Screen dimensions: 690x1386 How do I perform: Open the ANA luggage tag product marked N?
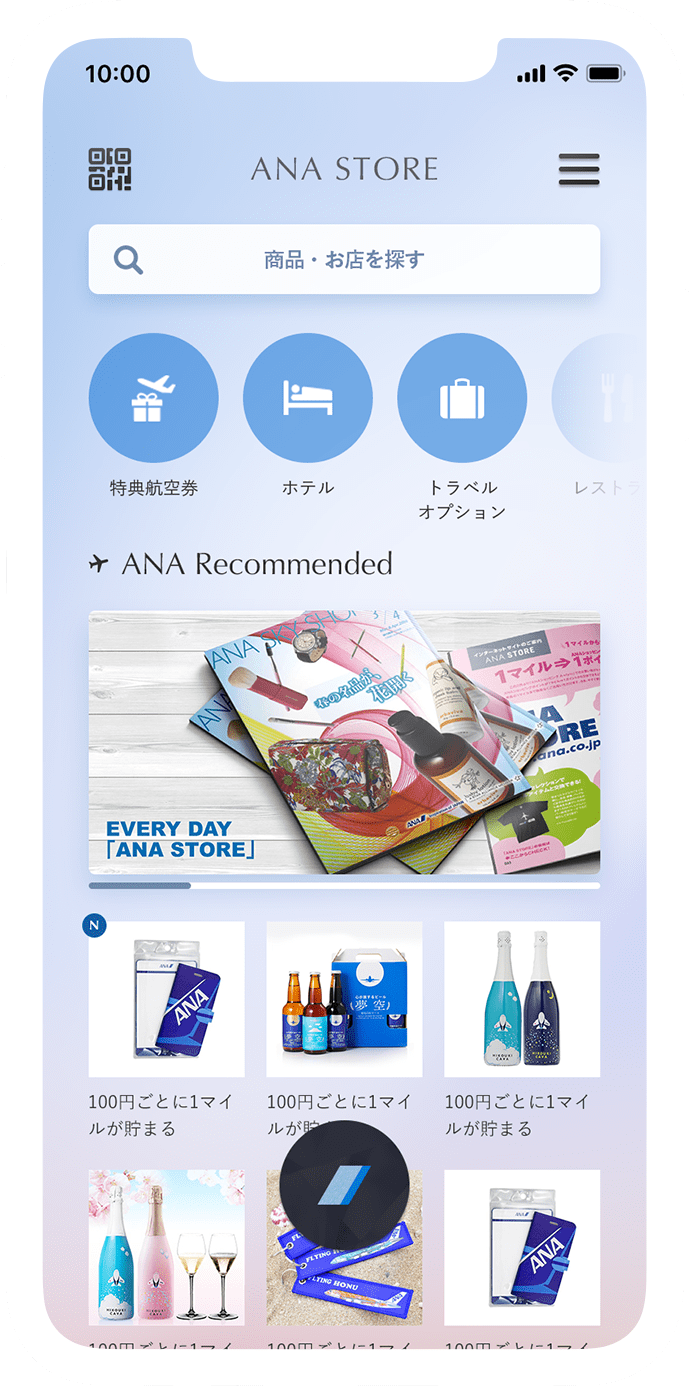pos(166,998)
